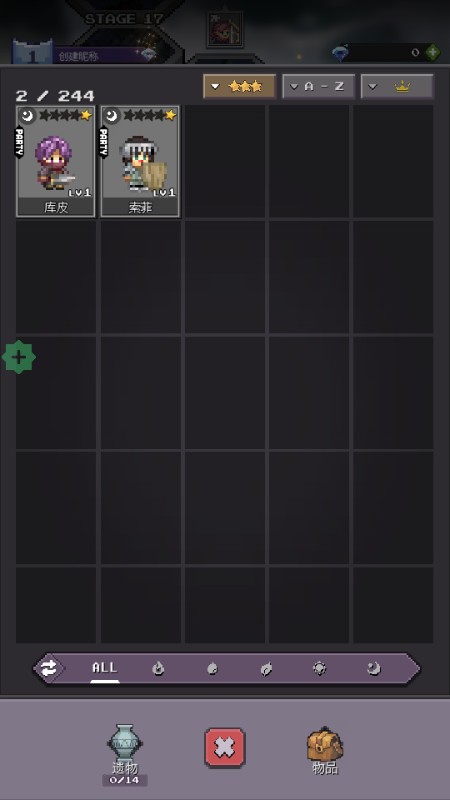The height and width of the screenshot is (800, 450).
Task: Filter heroes by moon element
Action: click(x=374, y=668)
